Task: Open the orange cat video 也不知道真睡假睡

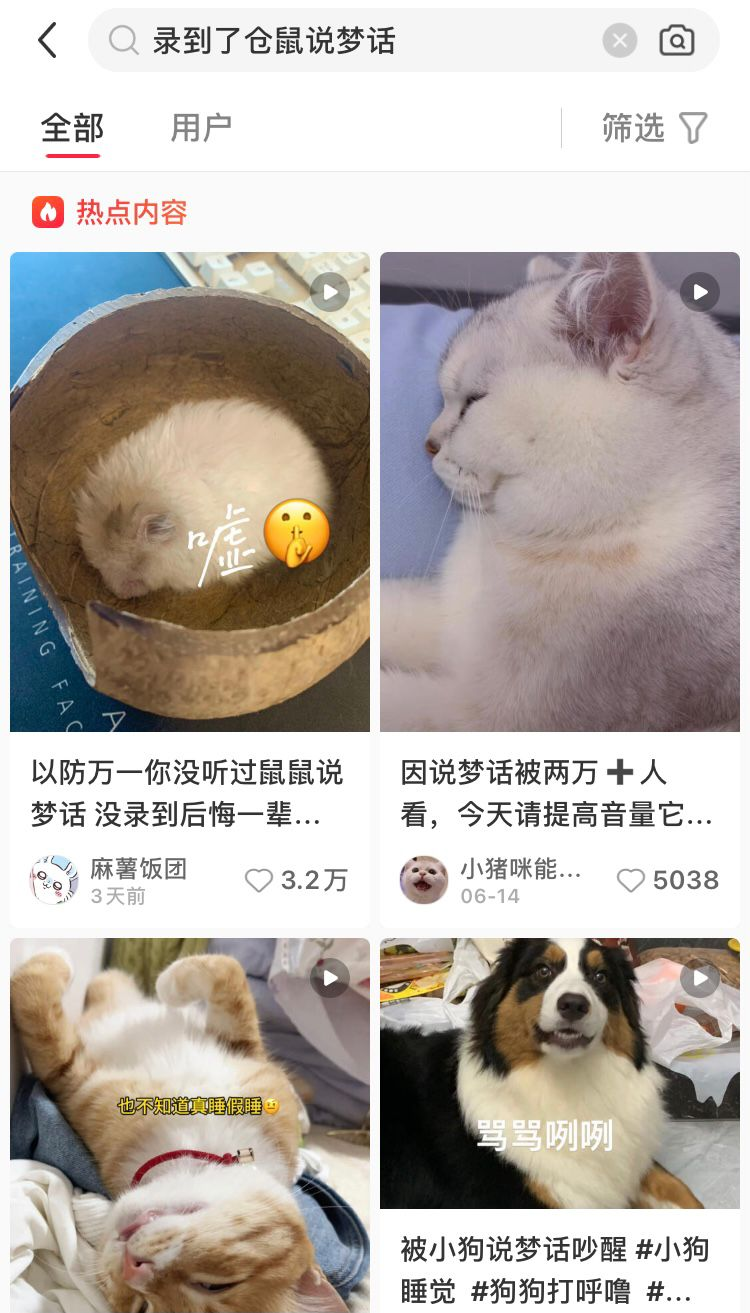Action: click(190, 1125)
